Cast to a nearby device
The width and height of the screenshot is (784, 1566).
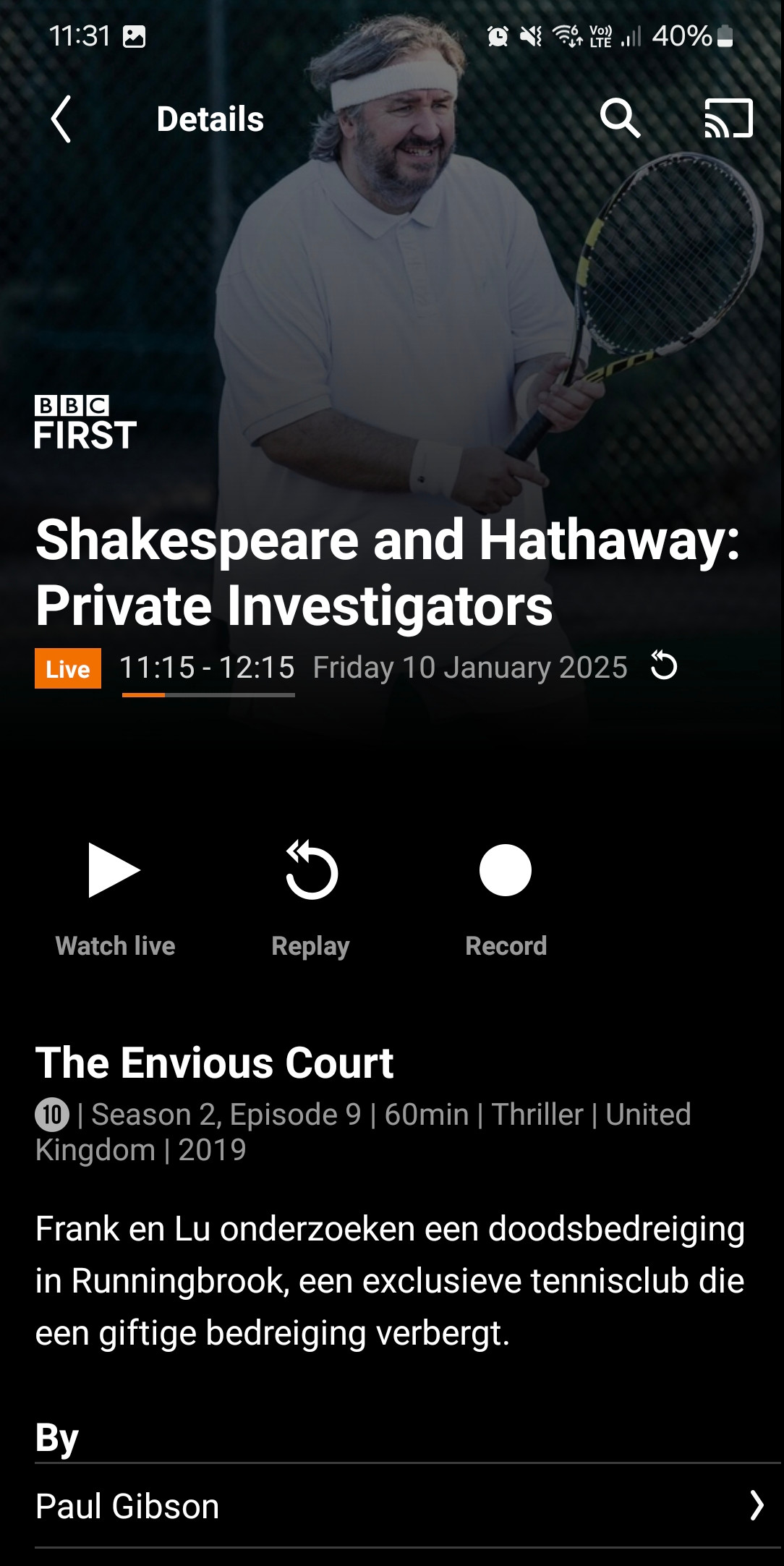[728, 118]
